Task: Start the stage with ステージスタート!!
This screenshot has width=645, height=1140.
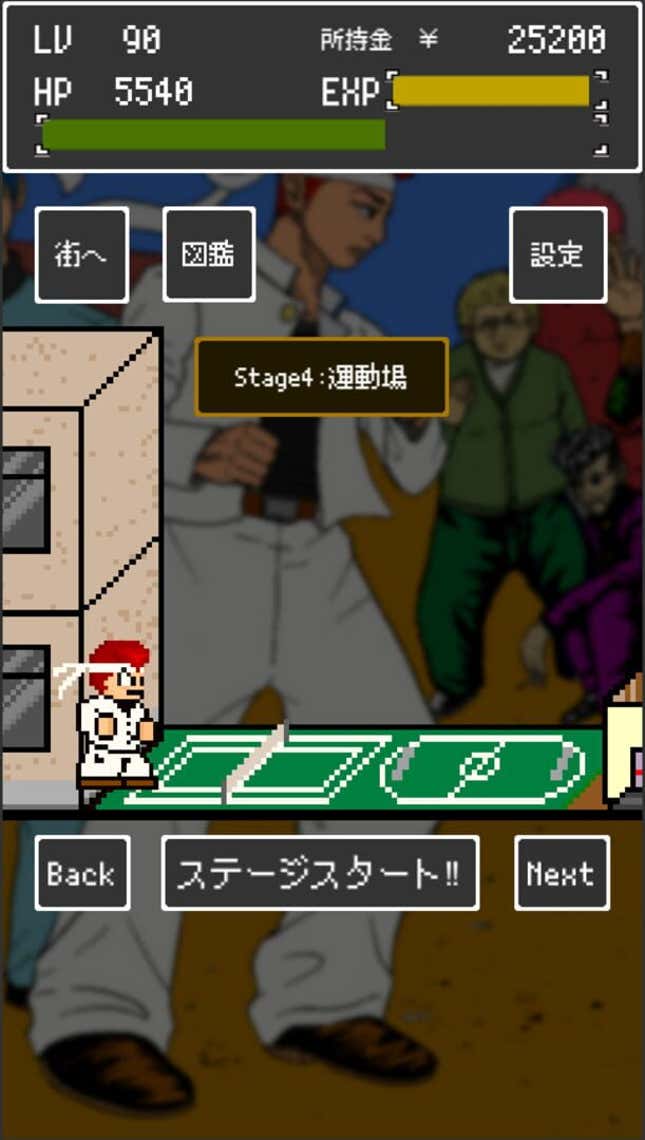Action: (x=320, y=872)
